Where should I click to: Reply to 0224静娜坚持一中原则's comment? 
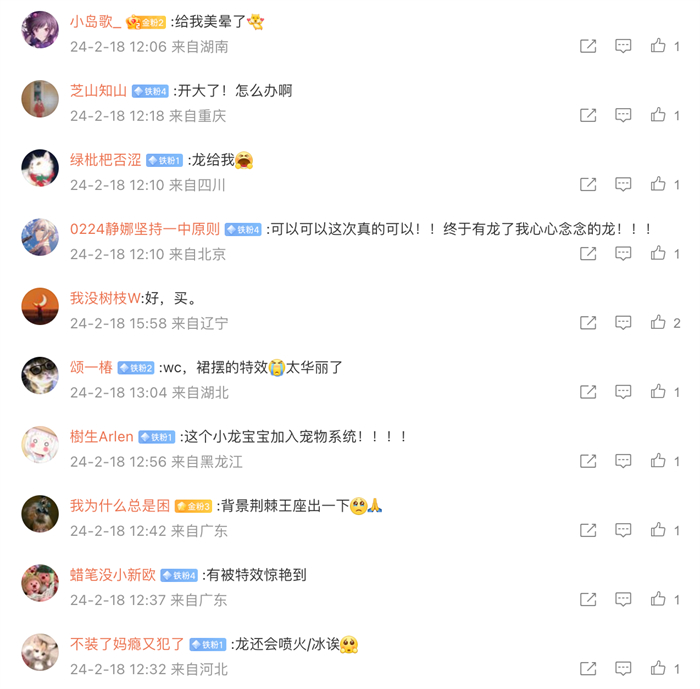tap(623, 253)
